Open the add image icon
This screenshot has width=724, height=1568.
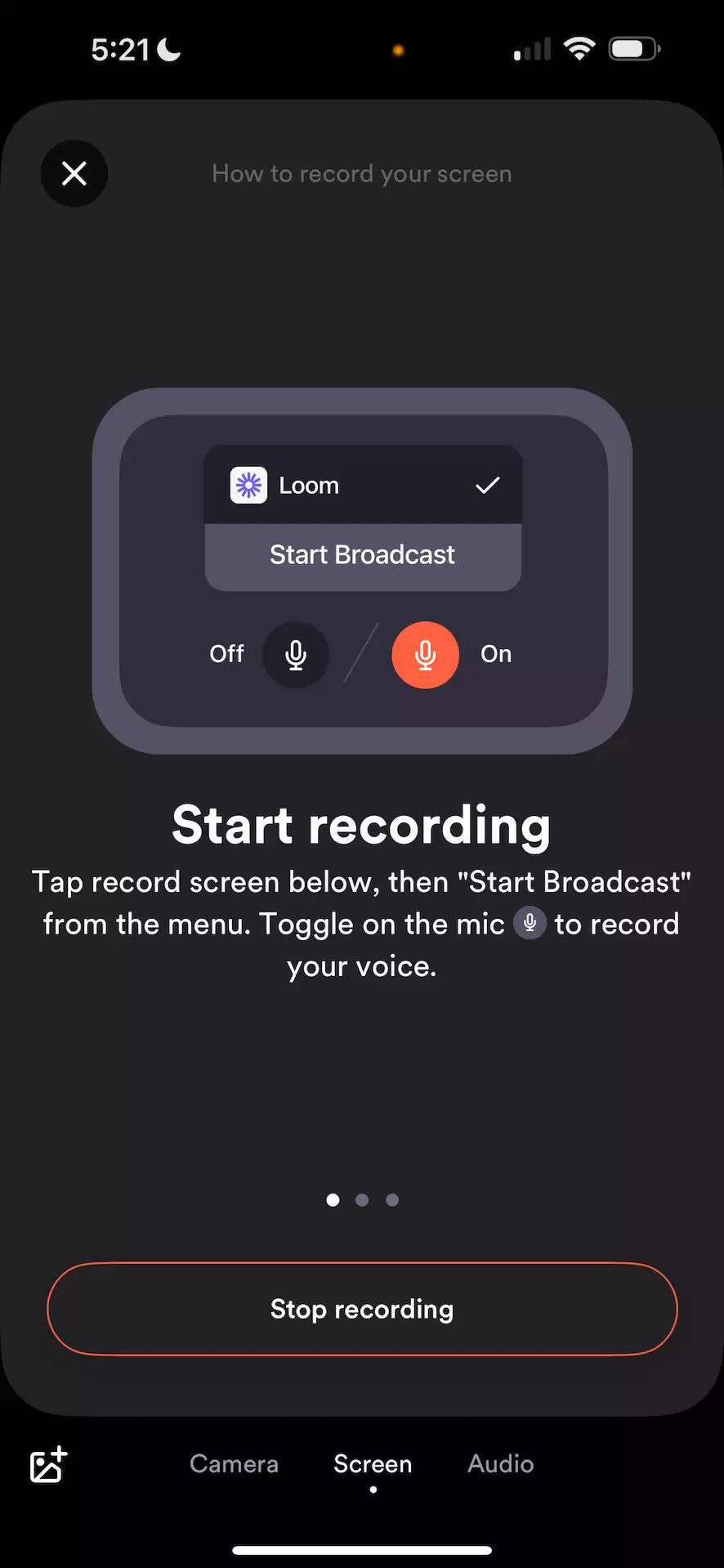pyautogui.click(x=48, y=1464)
